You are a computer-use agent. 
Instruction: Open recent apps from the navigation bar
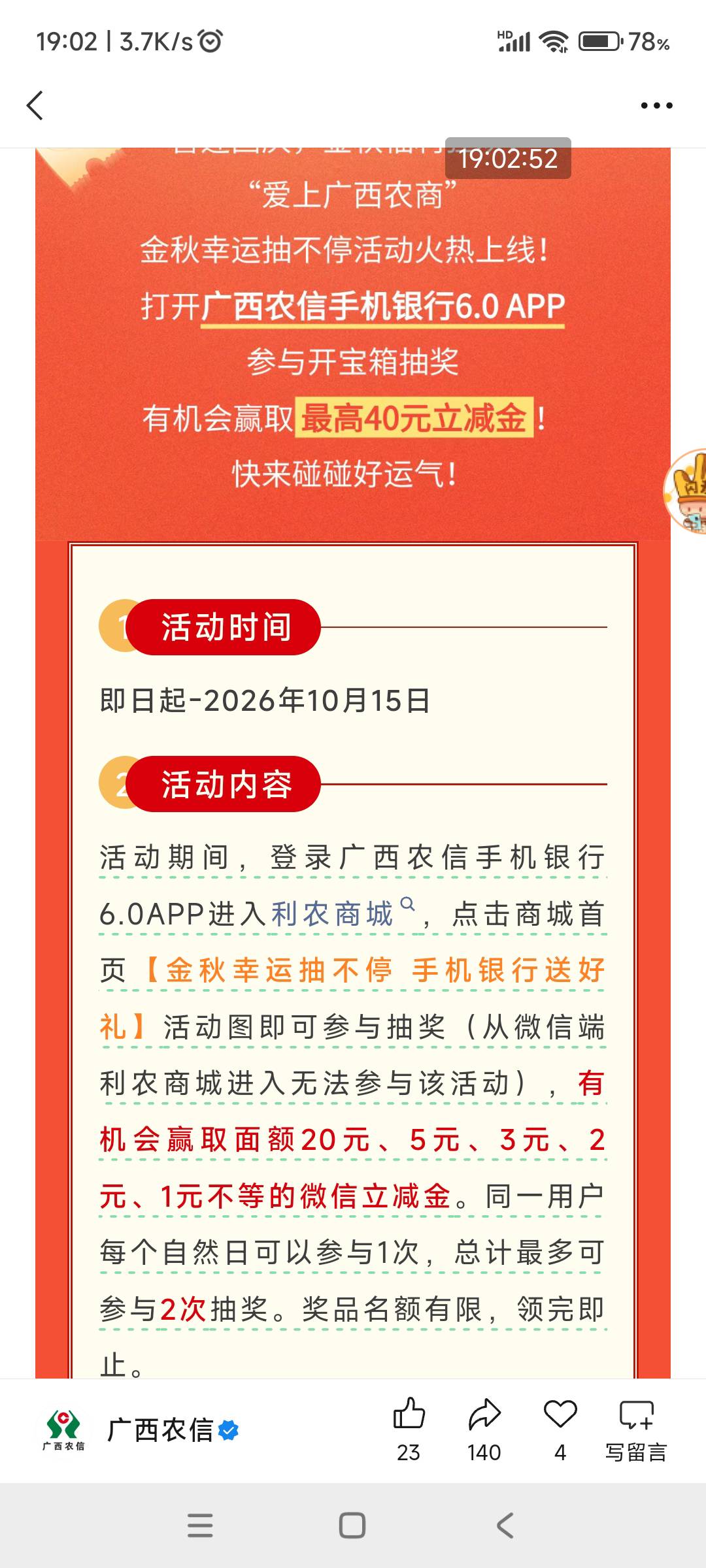click(200, 1526)
